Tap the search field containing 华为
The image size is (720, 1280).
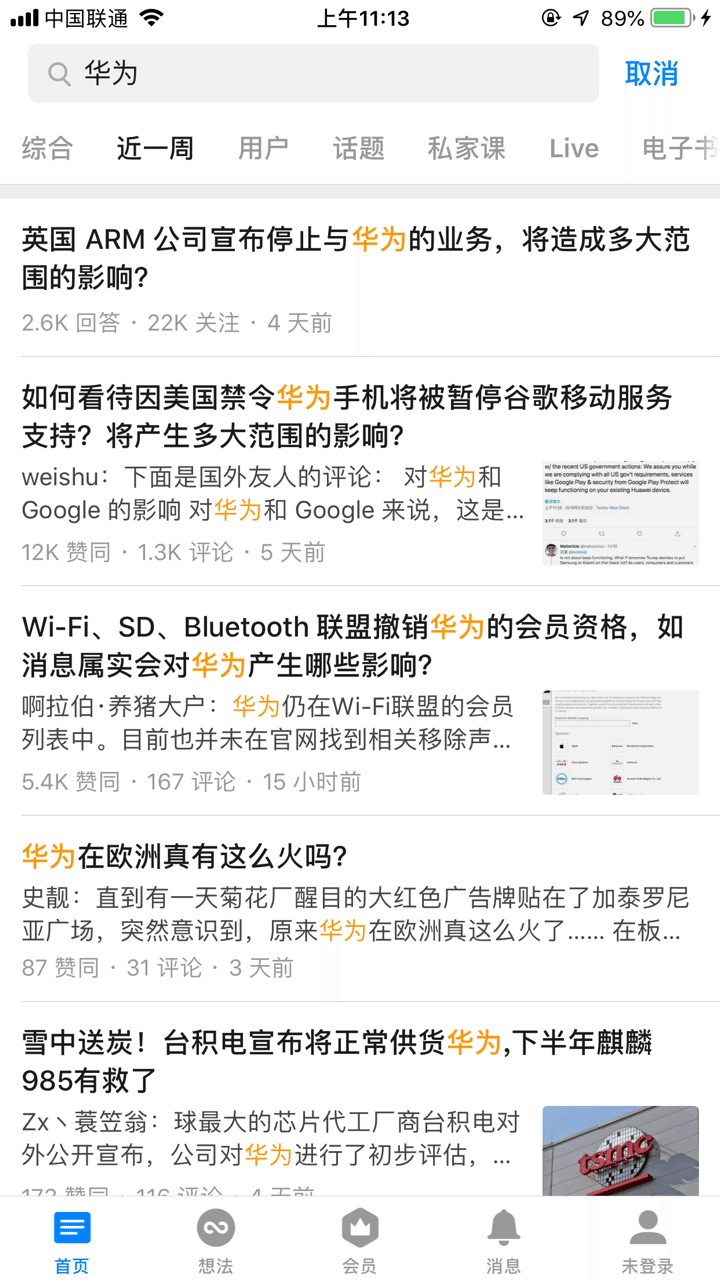[313, 73]
